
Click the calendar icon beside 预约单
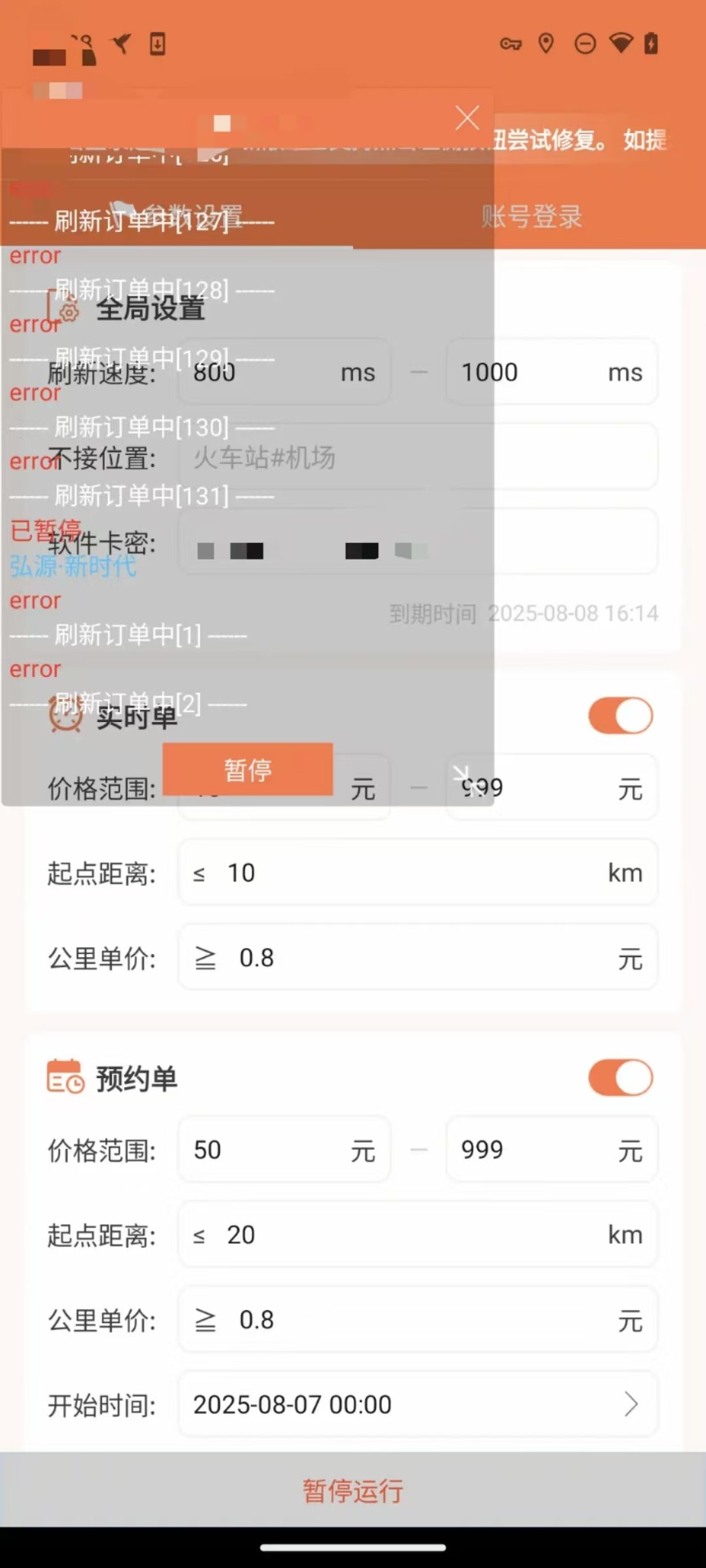65,1076
